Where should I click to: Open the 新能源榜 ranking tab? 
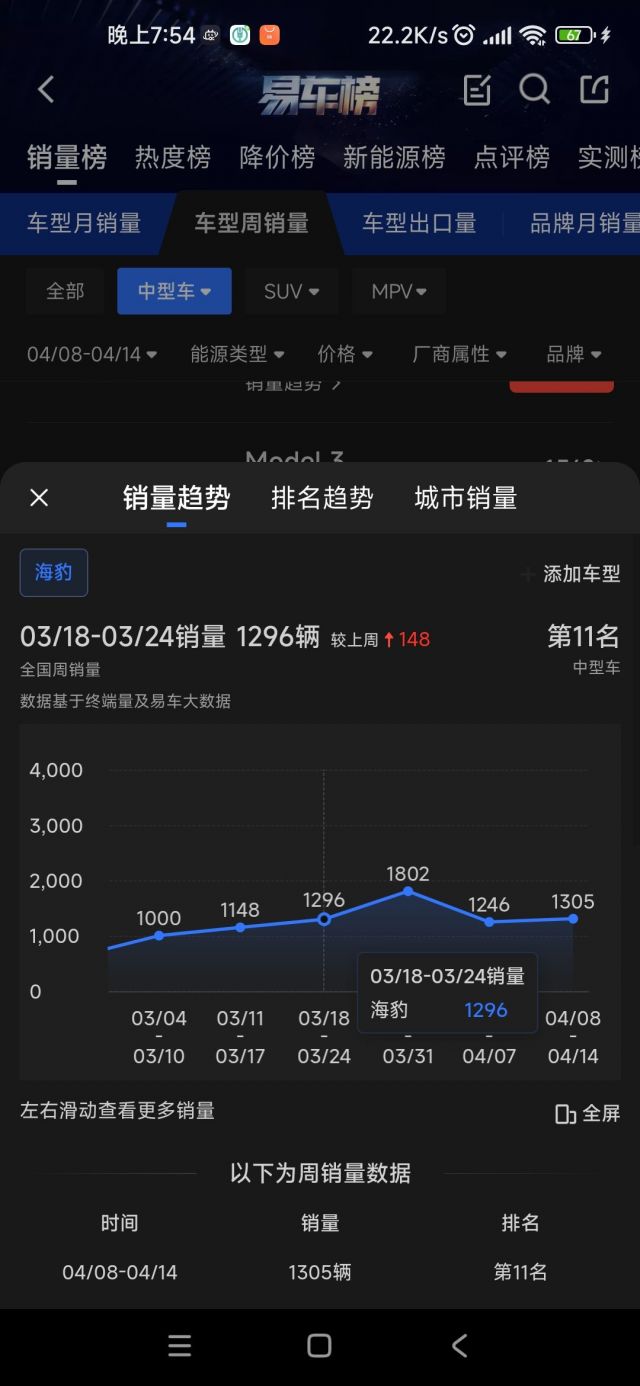coord(394,157)
